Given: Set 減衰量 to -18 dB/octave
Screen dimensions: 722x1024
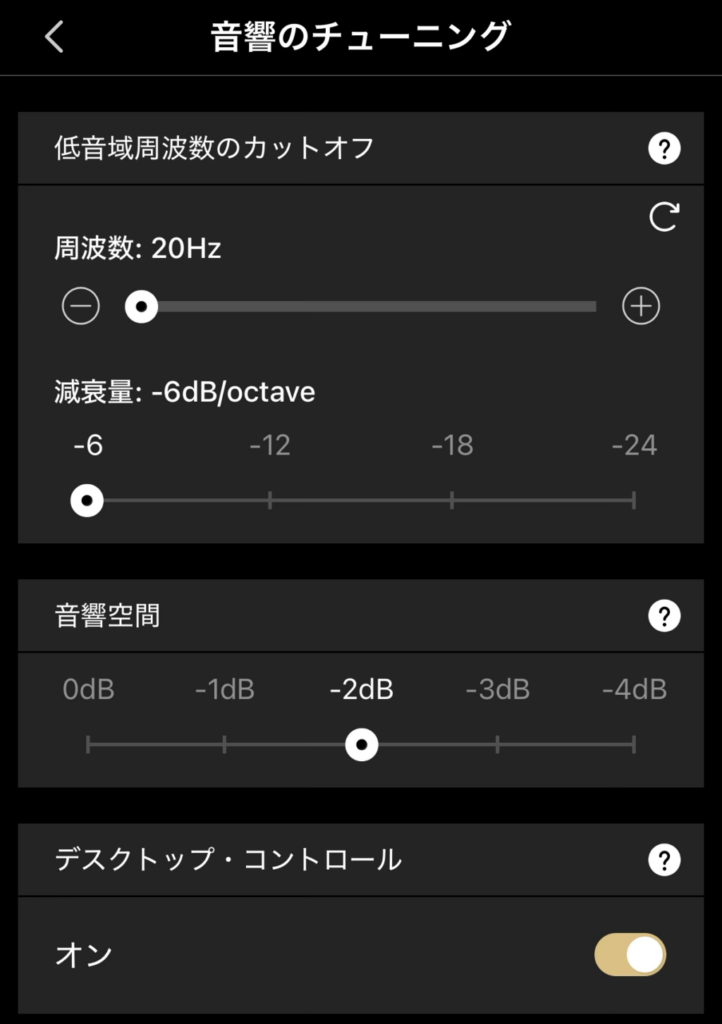Looking at the screenshot, I should point(452,500).
